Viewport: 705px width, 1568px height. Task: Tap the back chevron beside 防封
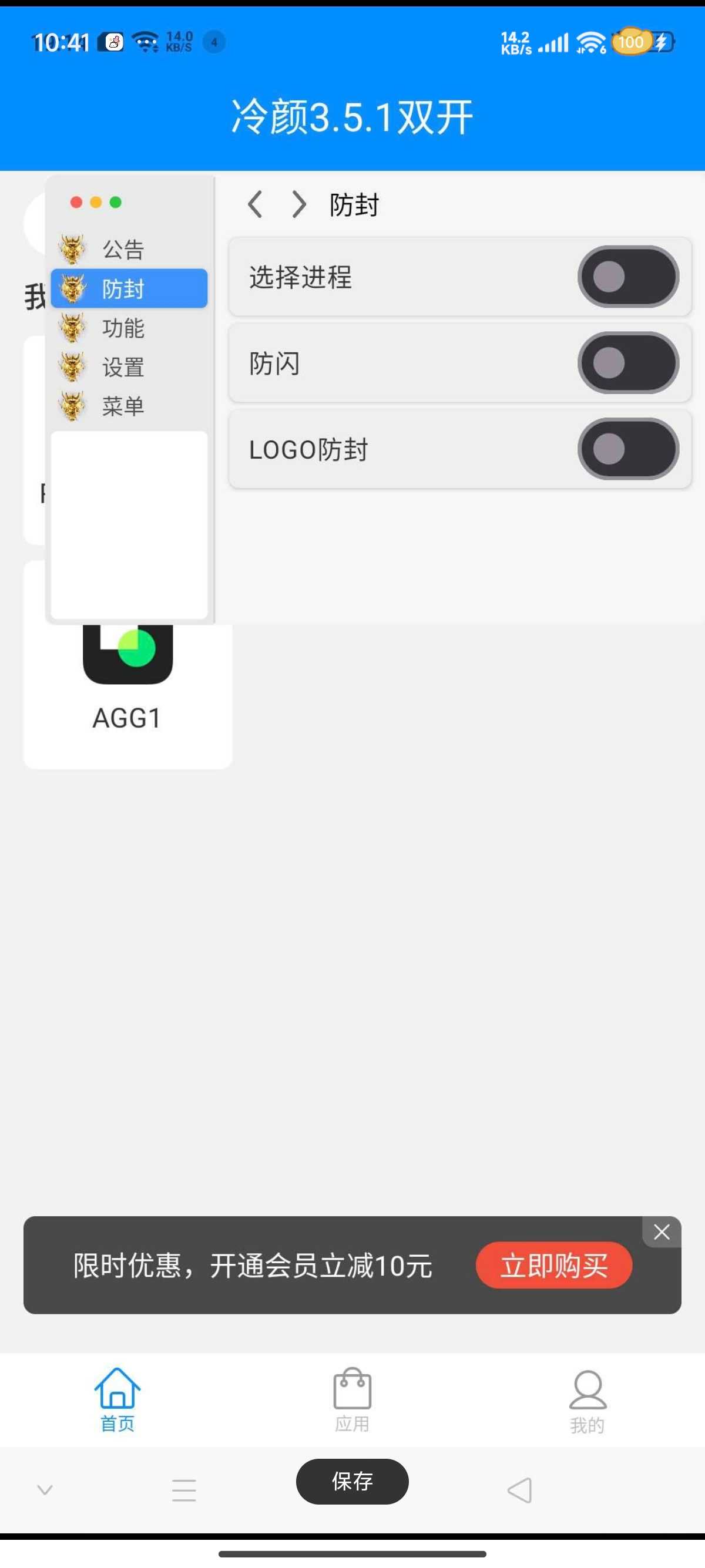coord(255,204)
